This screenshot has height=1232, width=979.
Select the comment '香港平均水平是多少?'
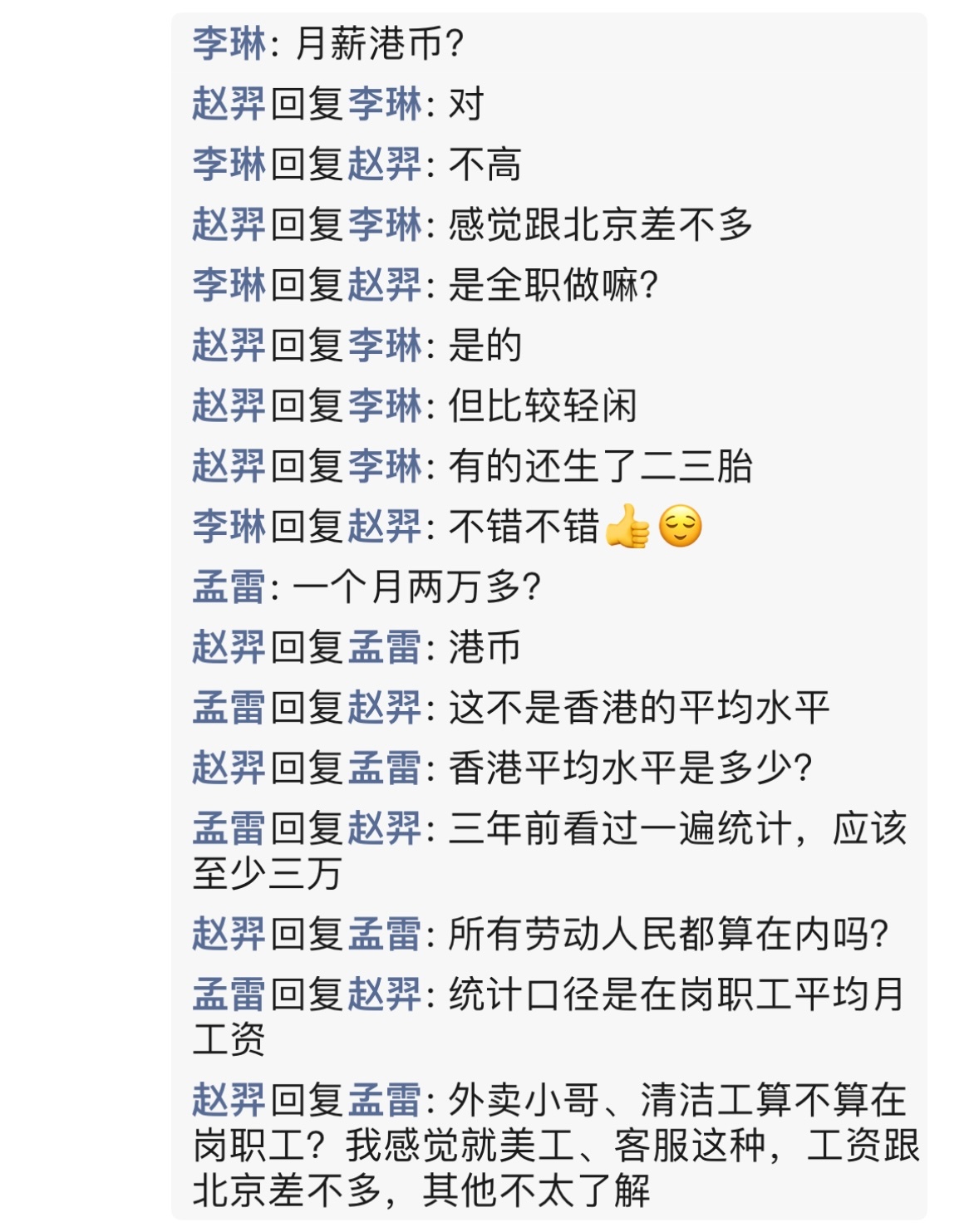click(x=629, y=768)
